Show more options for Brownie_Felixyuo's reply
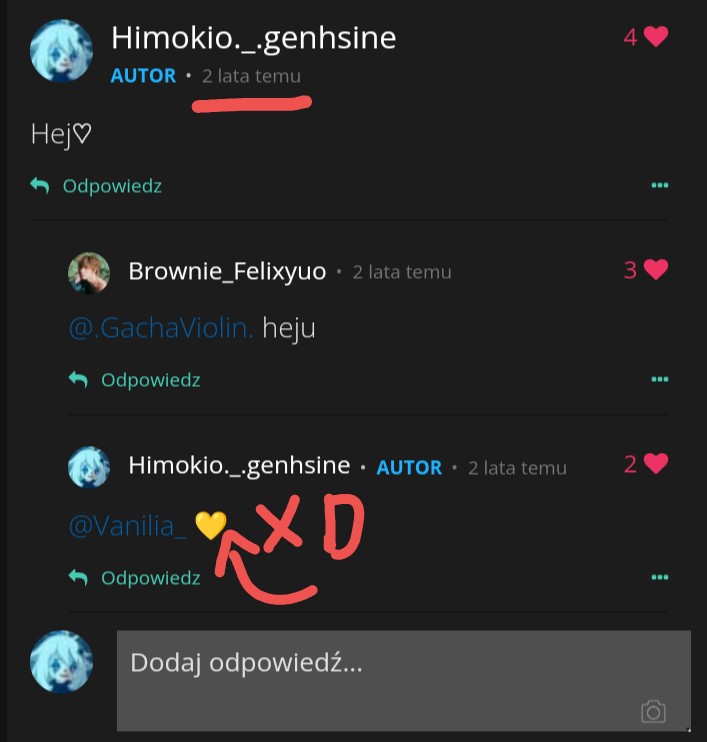707x742 pixels. click(659, 380)
